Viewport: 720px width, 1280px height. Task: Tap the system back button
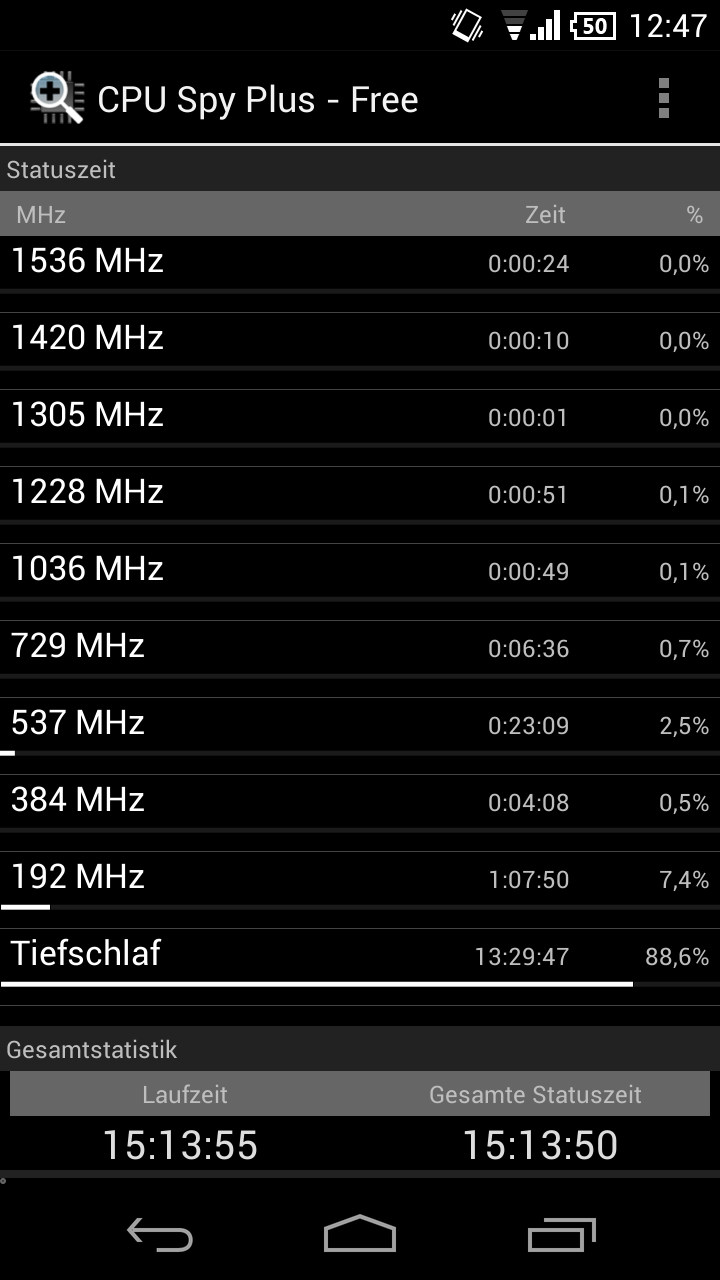pyautogui.click(x=160, y=1235)
